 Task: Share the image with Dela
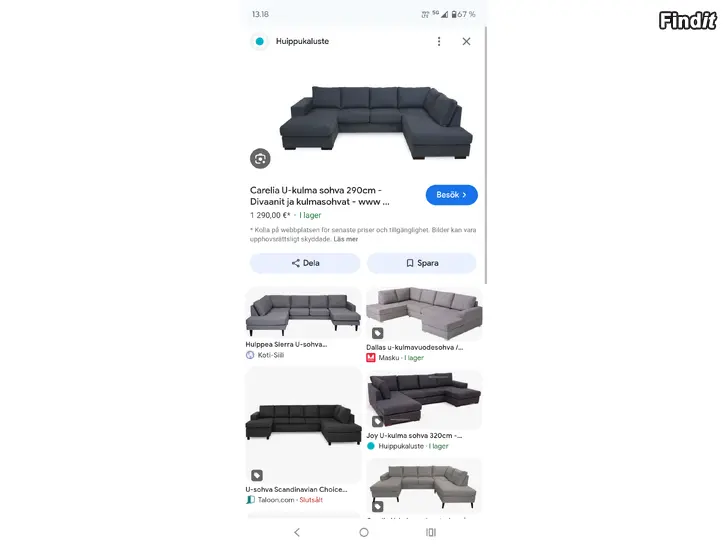305,263
